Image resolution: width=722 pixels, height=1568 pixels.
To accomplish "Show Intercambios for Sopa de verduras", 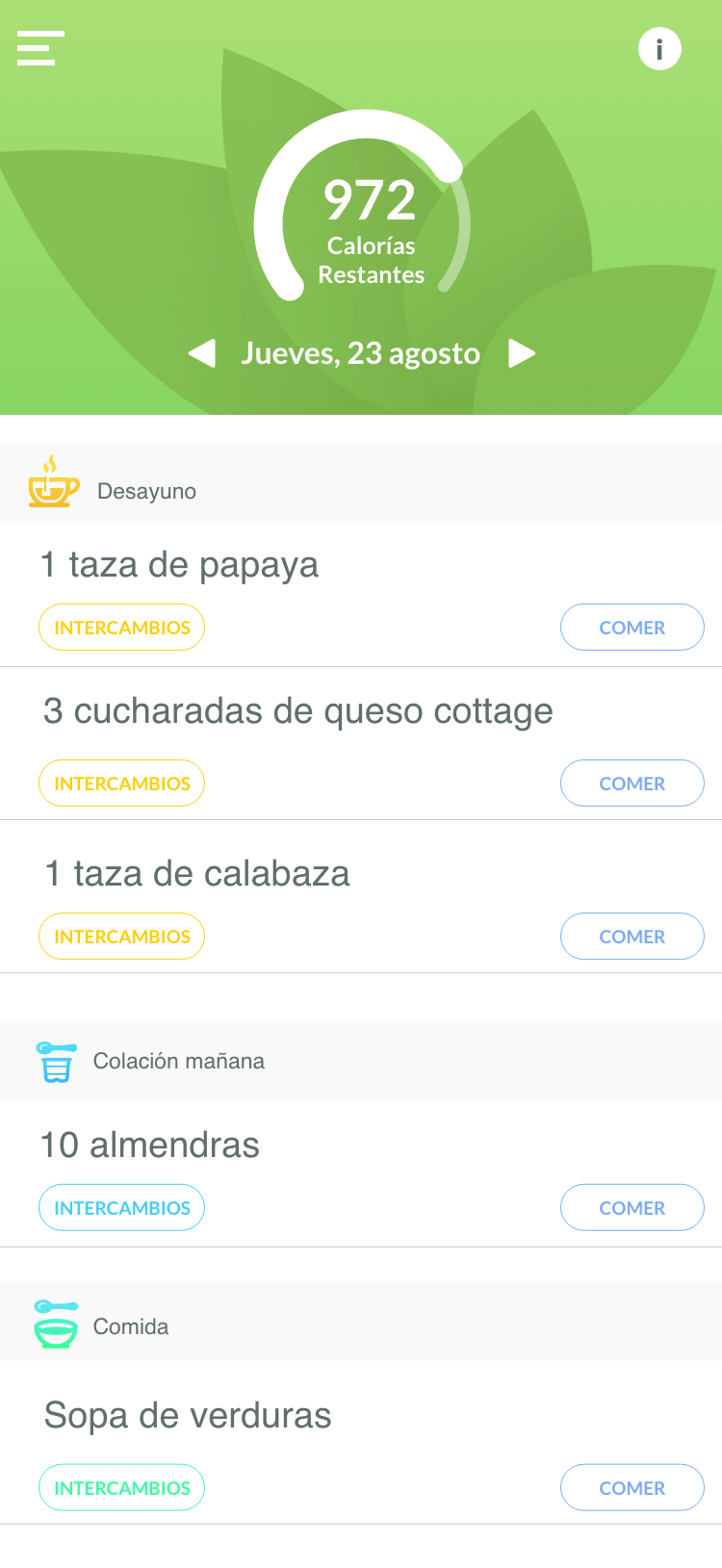I will tap(122, 1488).
